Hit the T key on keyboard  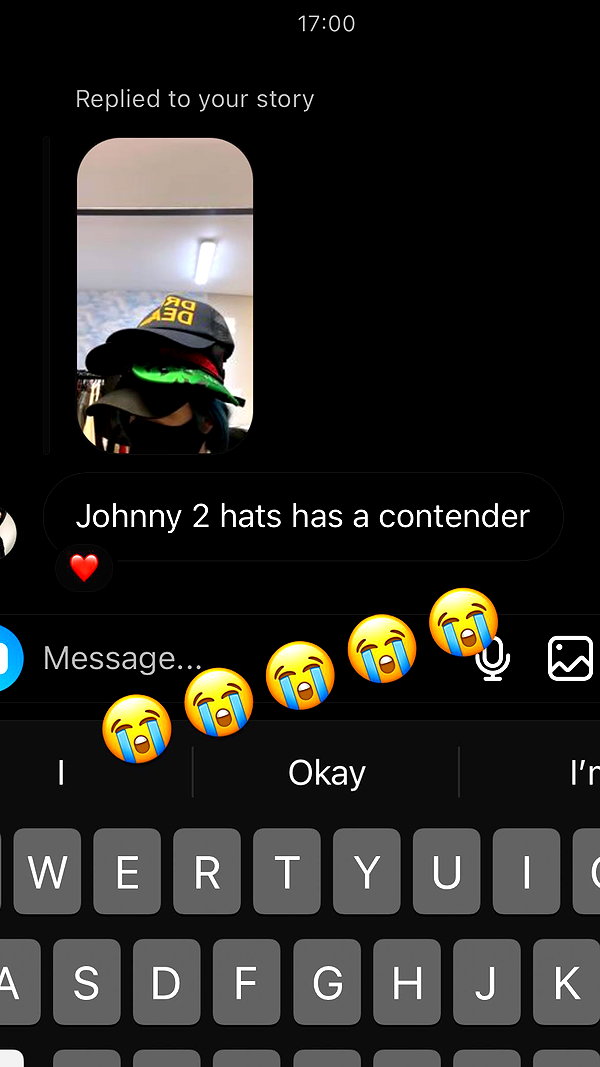click(x=286, y=871)
